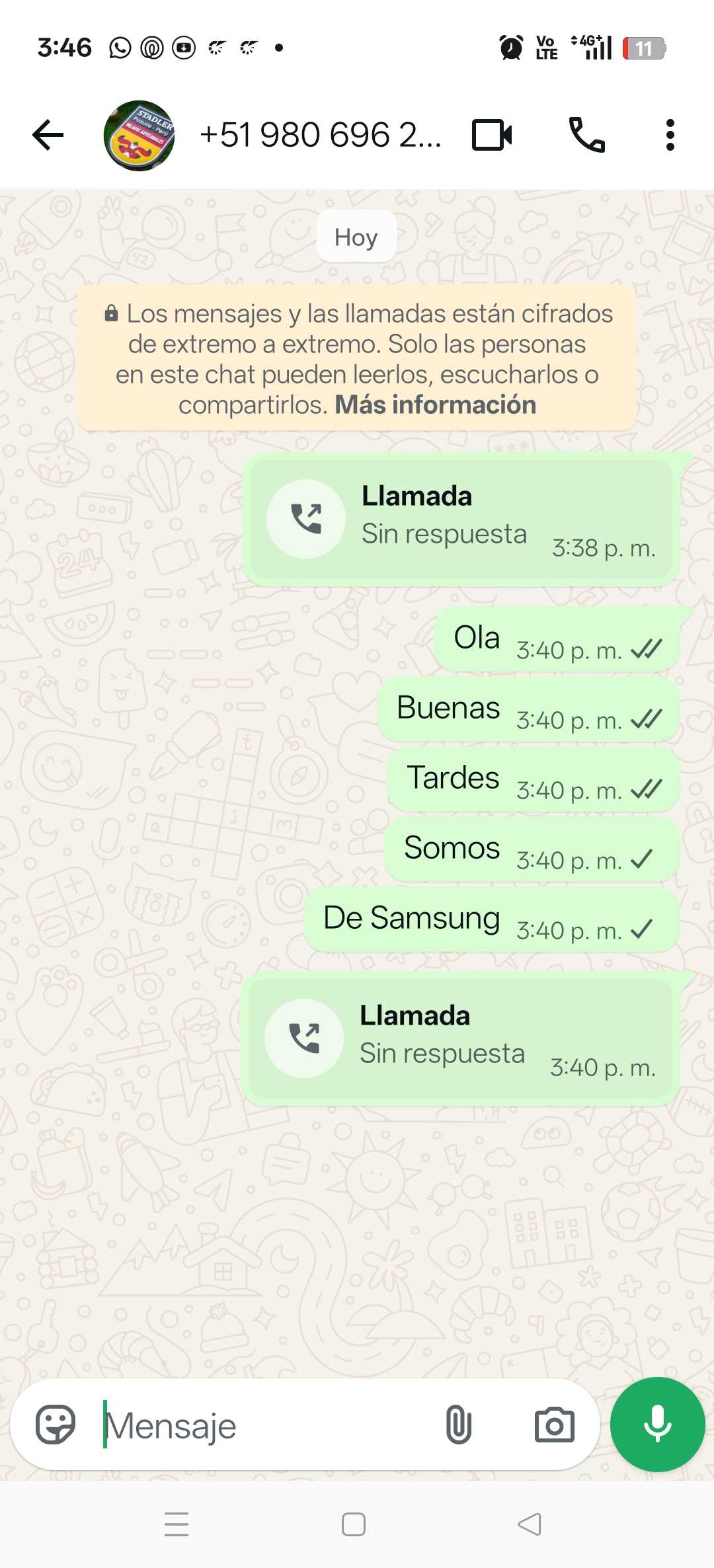The height and width of the screenshot is (1568, 714).
Task: Open recent apps in the navigation bar
Action: [x=177, y=1524]
